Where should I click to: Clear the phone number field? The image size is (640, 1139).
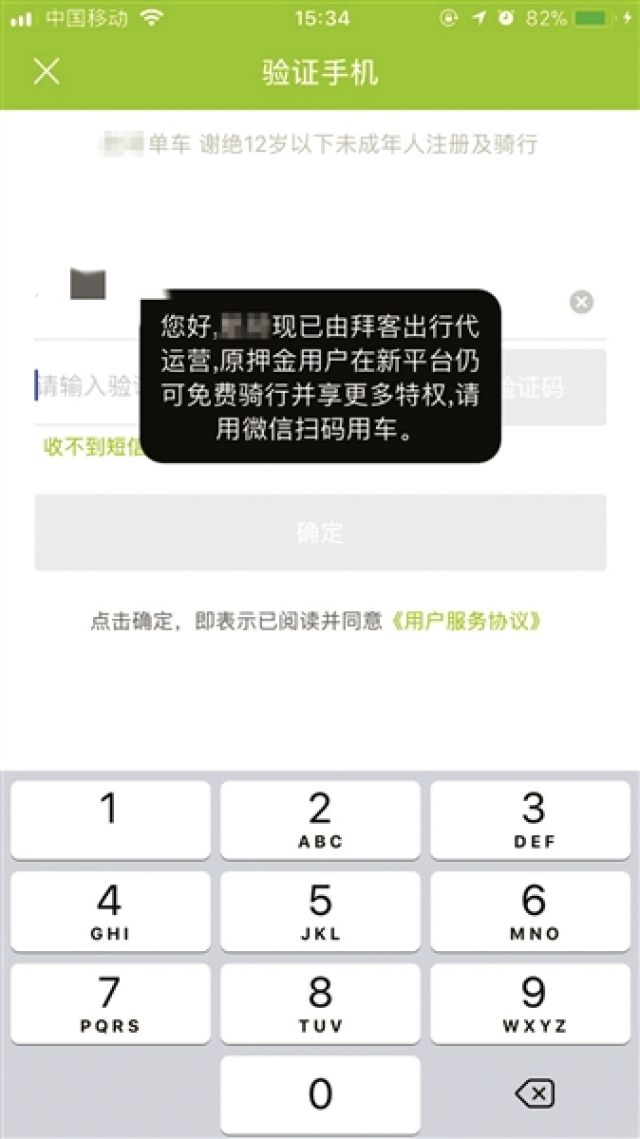pos(581,302)
